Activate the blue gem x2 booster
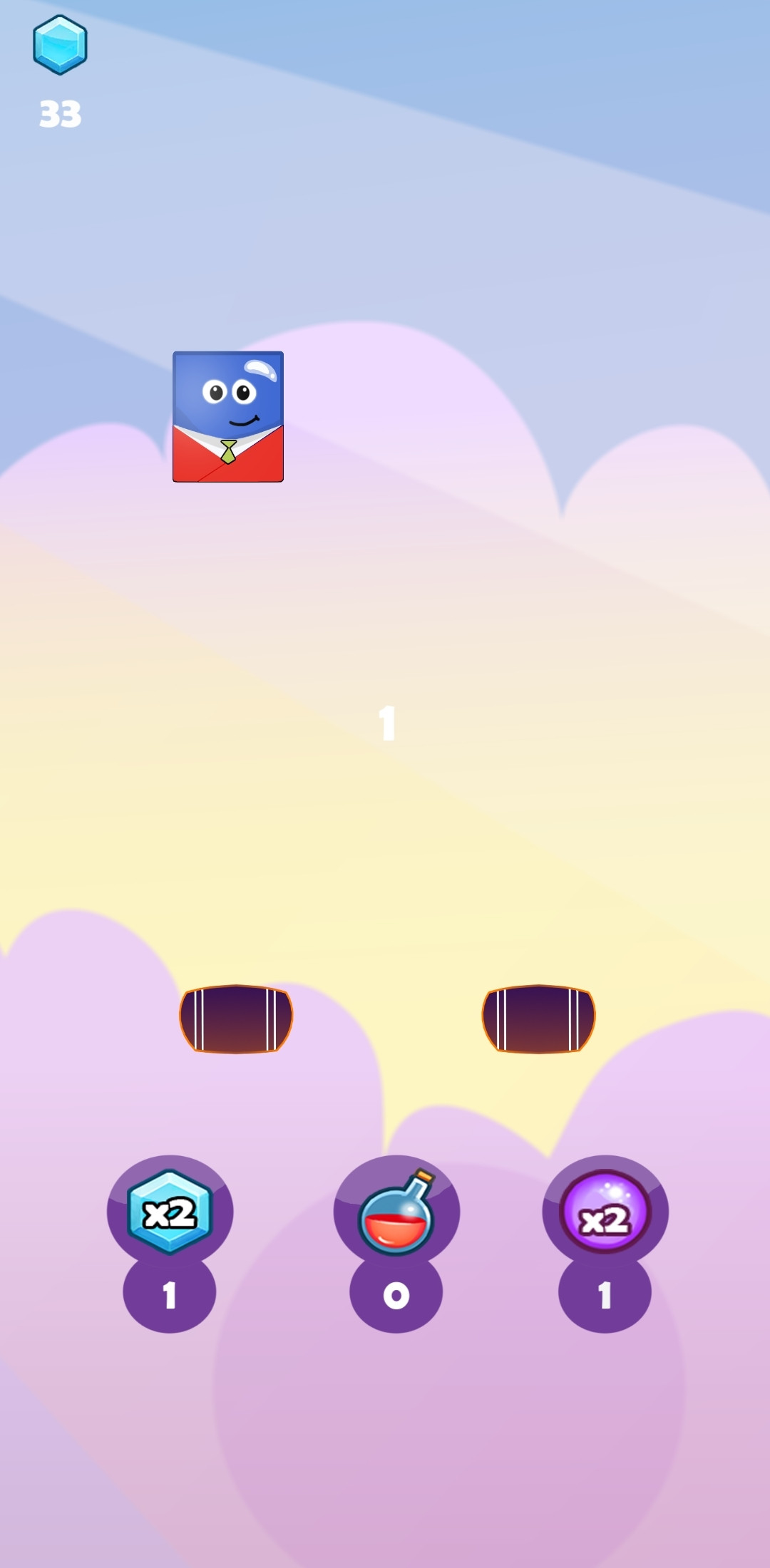 click(x=170, y=1212)
